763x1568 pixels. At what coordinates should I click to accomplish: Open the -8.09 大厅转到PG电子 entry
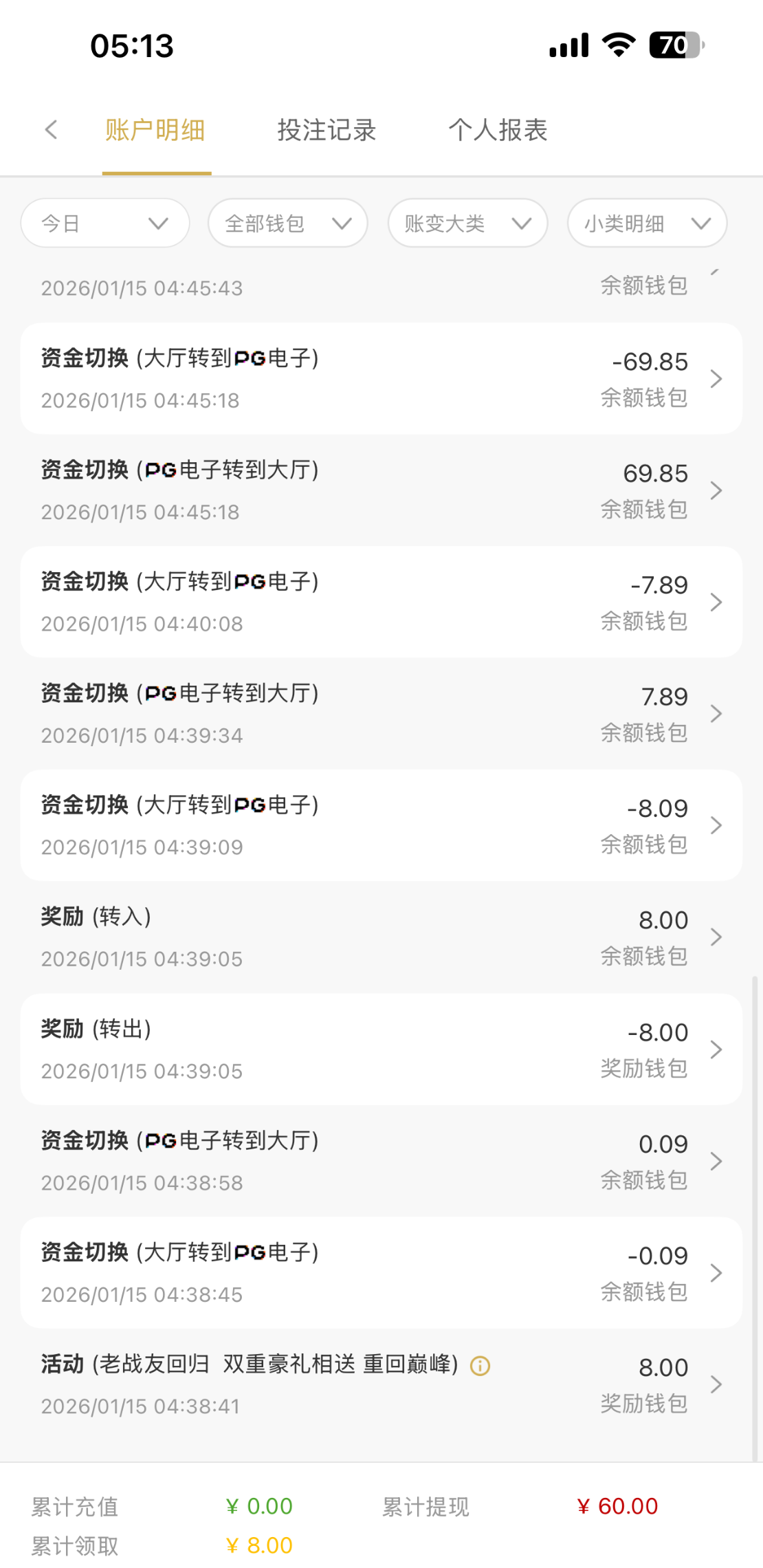[381, 825]
